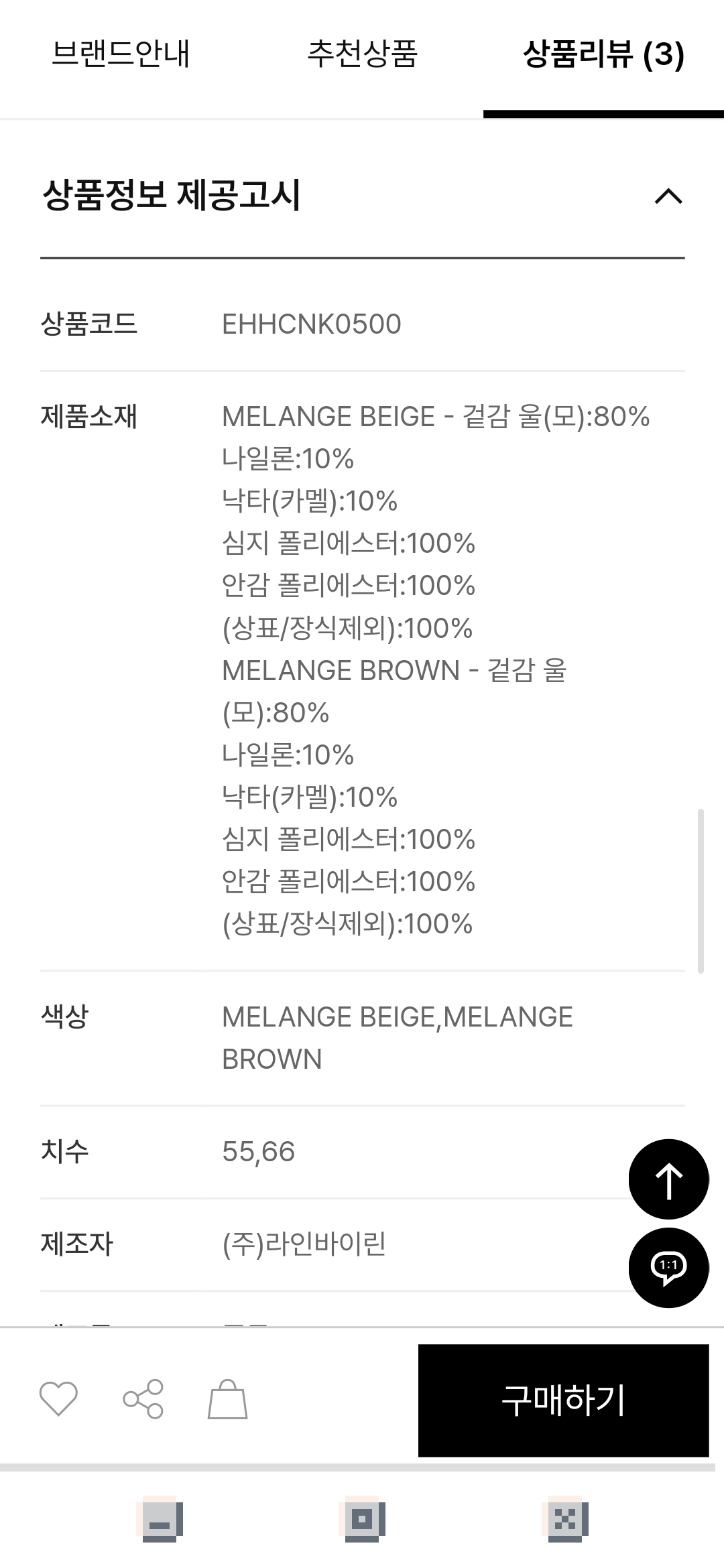Screen dimensions: 724x1568
Task: Open the 상품리뷰 (3) tab
Action: click(x=603, y=55)
